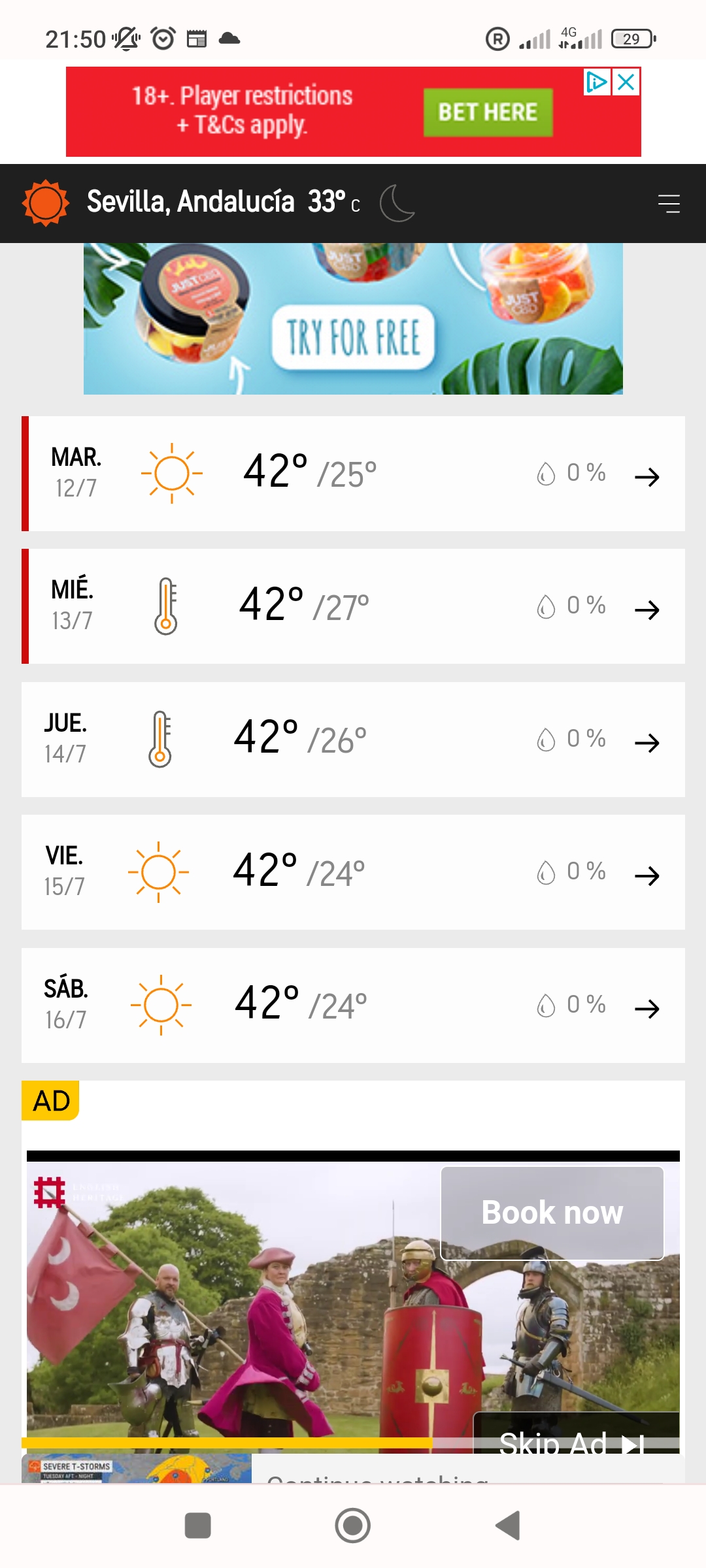The height and width of the screenshot is (1568, 706).
Task: Go to the home screen
Action: 353,1526
